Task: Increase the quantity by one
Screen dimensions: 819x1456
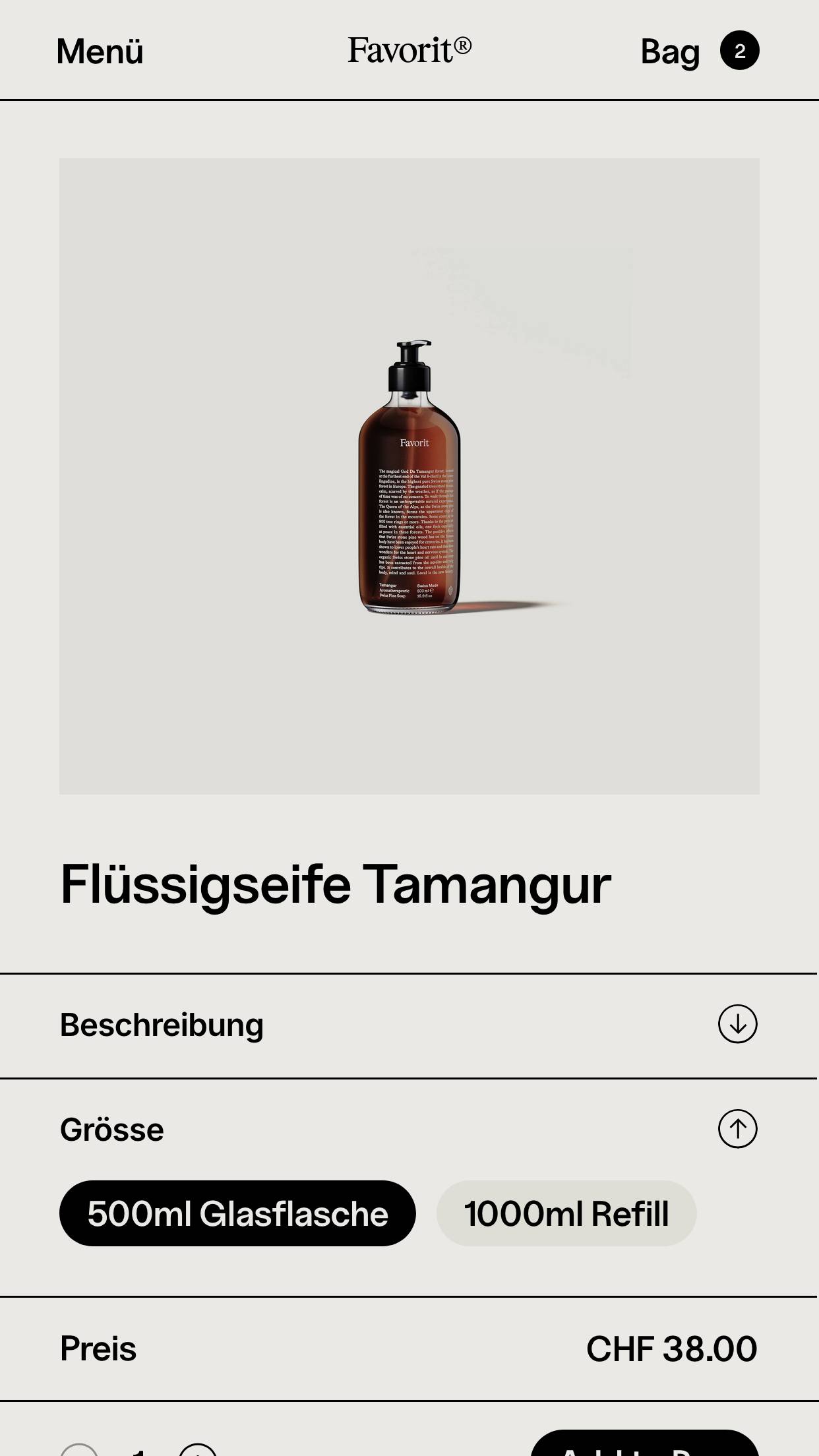Action: 198,1451
